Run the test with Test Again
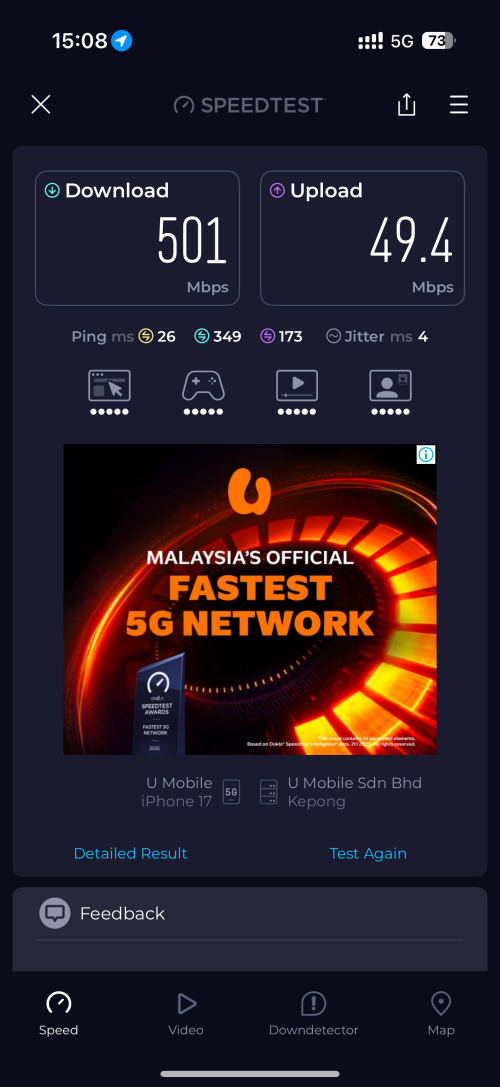Image resolution: width=500 pixels, height=1087 pixels. click(x=368, y=853)
